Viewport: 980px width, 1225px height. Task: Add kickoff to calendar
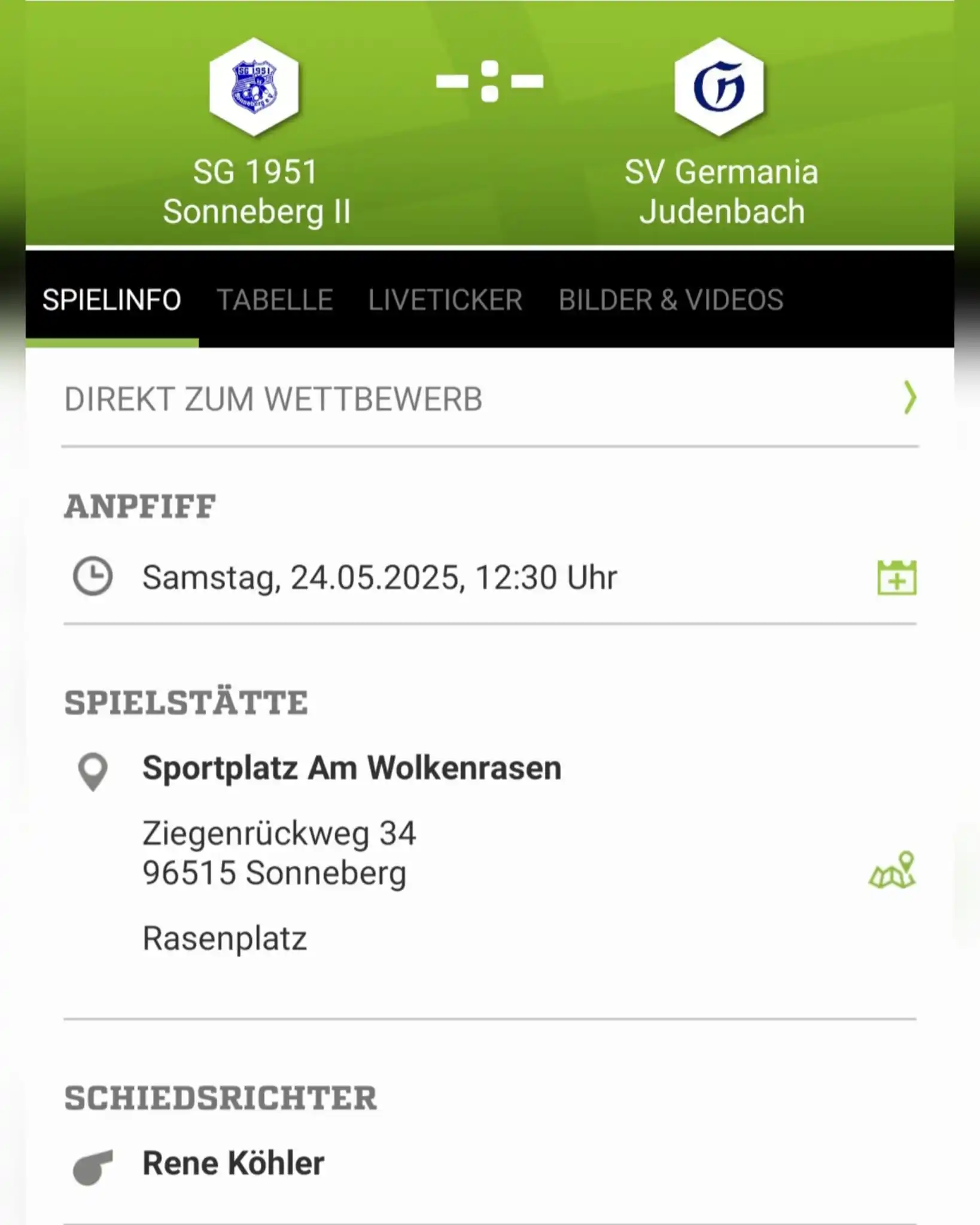896,578
